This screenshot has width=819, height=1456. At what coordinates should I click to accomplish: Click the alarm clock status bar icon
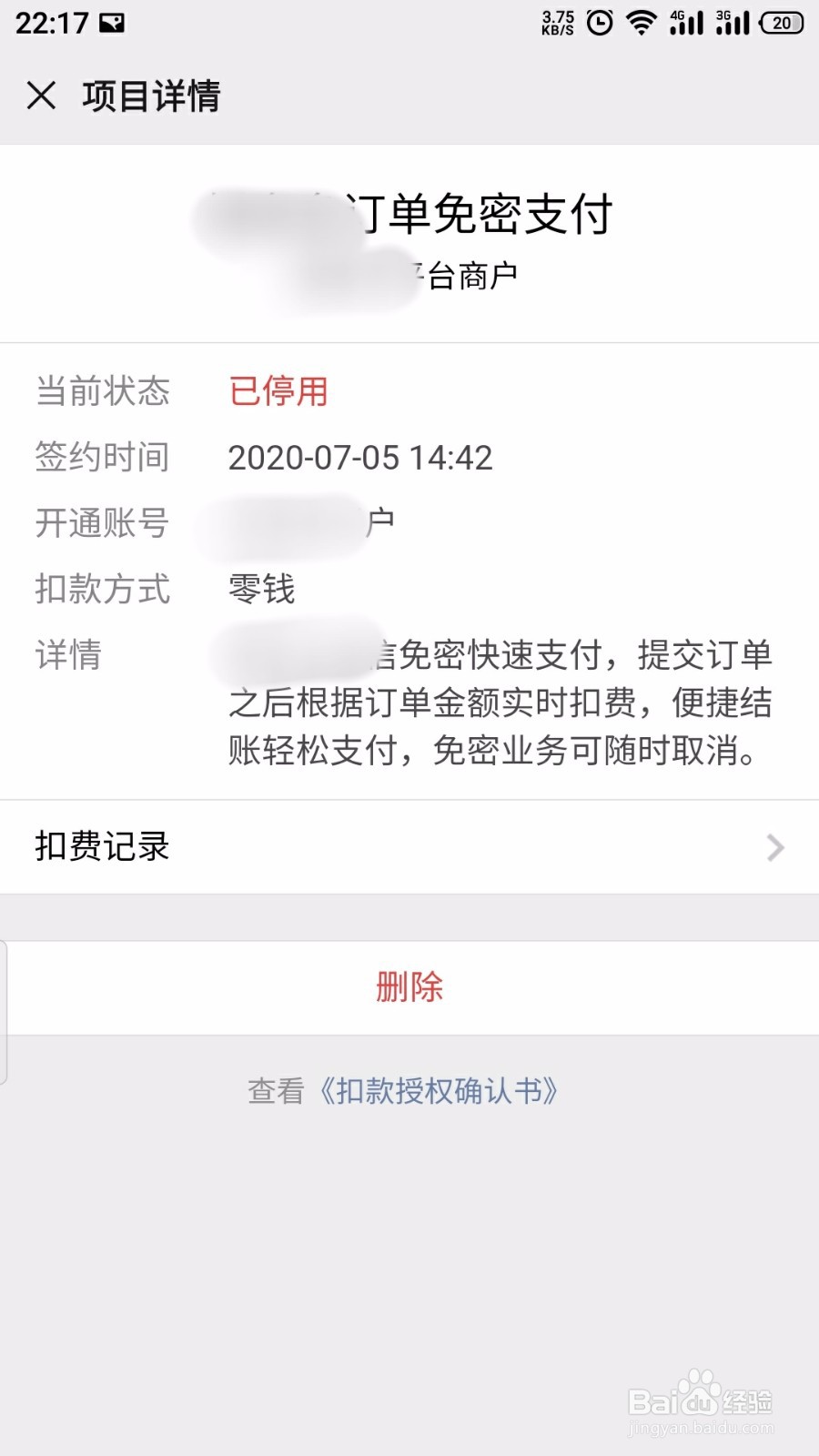point(600,23)
